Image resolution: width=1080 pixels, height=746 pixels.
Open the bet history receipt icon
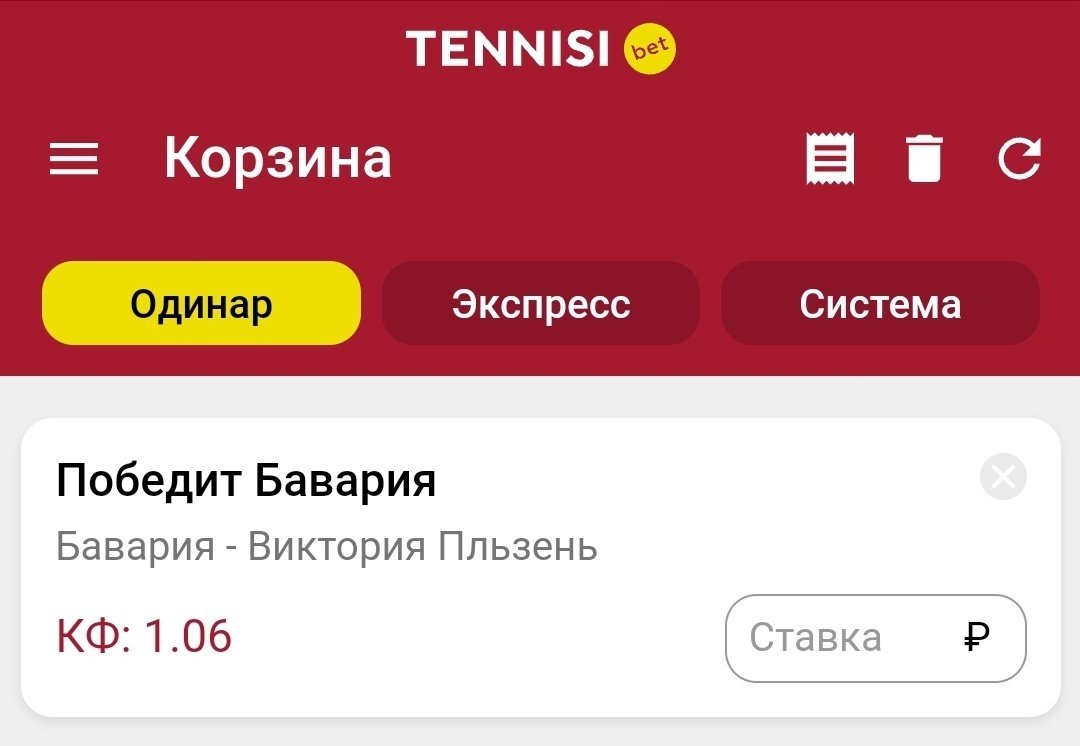coord(830,159)
